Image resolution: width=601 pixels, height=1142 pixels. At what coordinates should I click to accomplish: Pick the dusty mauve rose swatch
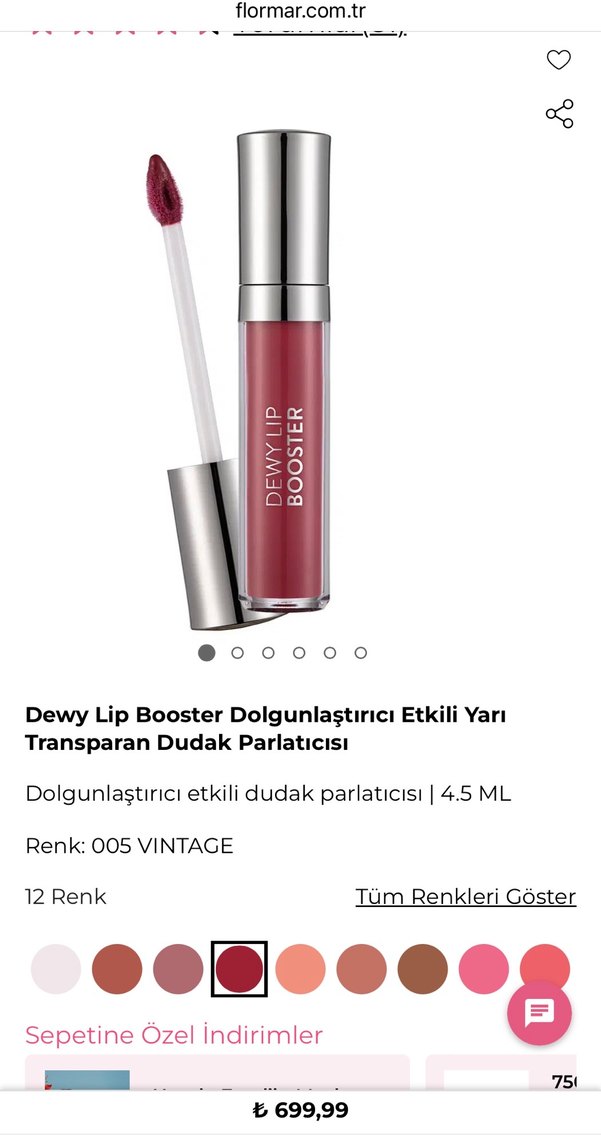(178, 969)
